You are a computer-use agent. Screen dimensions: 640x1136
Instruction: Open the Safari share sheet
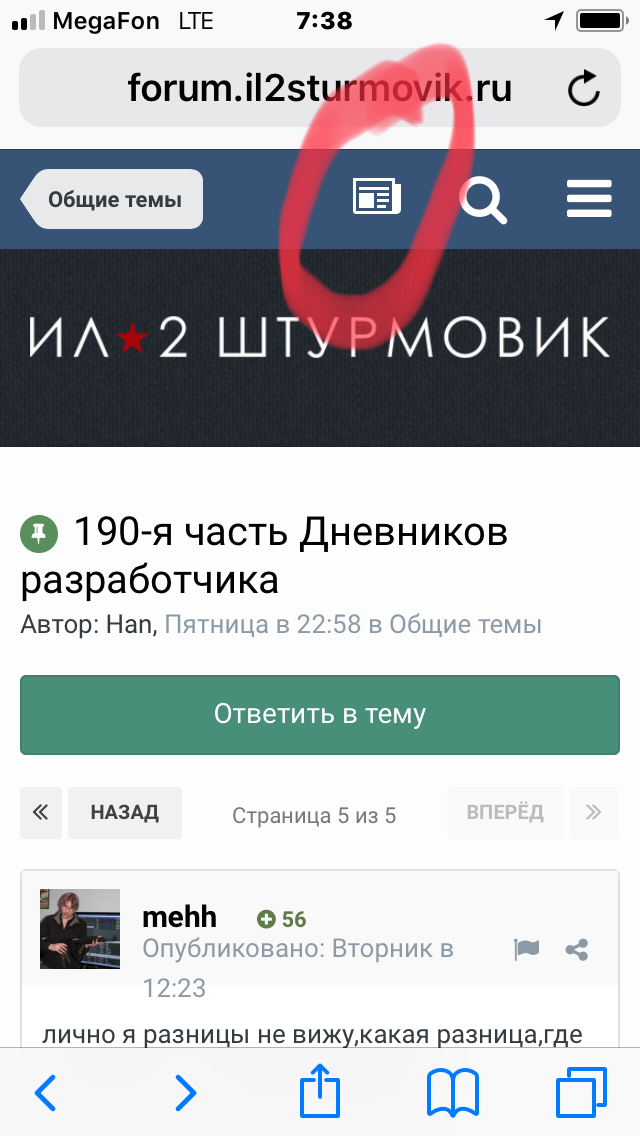320,1090
